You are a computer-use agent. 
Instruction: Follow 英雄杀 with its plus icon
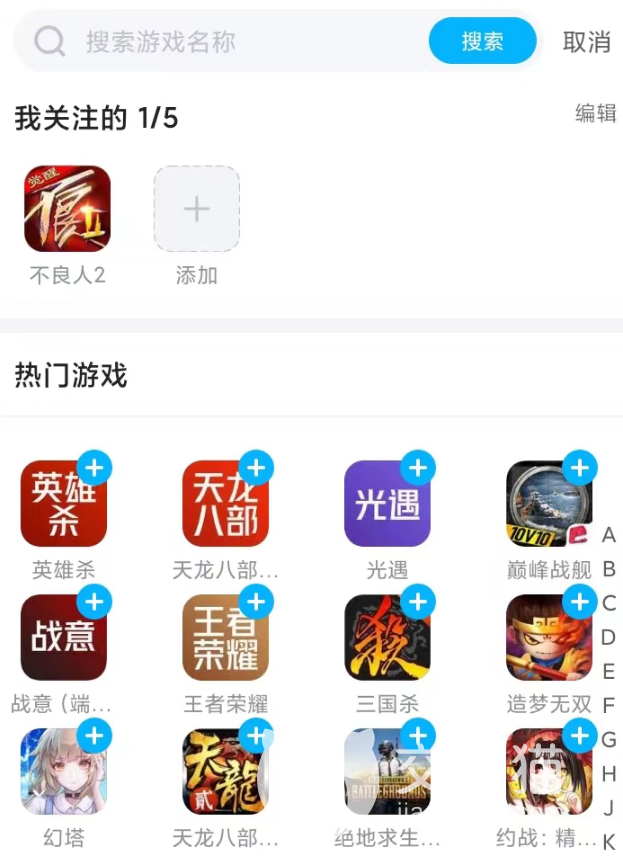point(95,468)
